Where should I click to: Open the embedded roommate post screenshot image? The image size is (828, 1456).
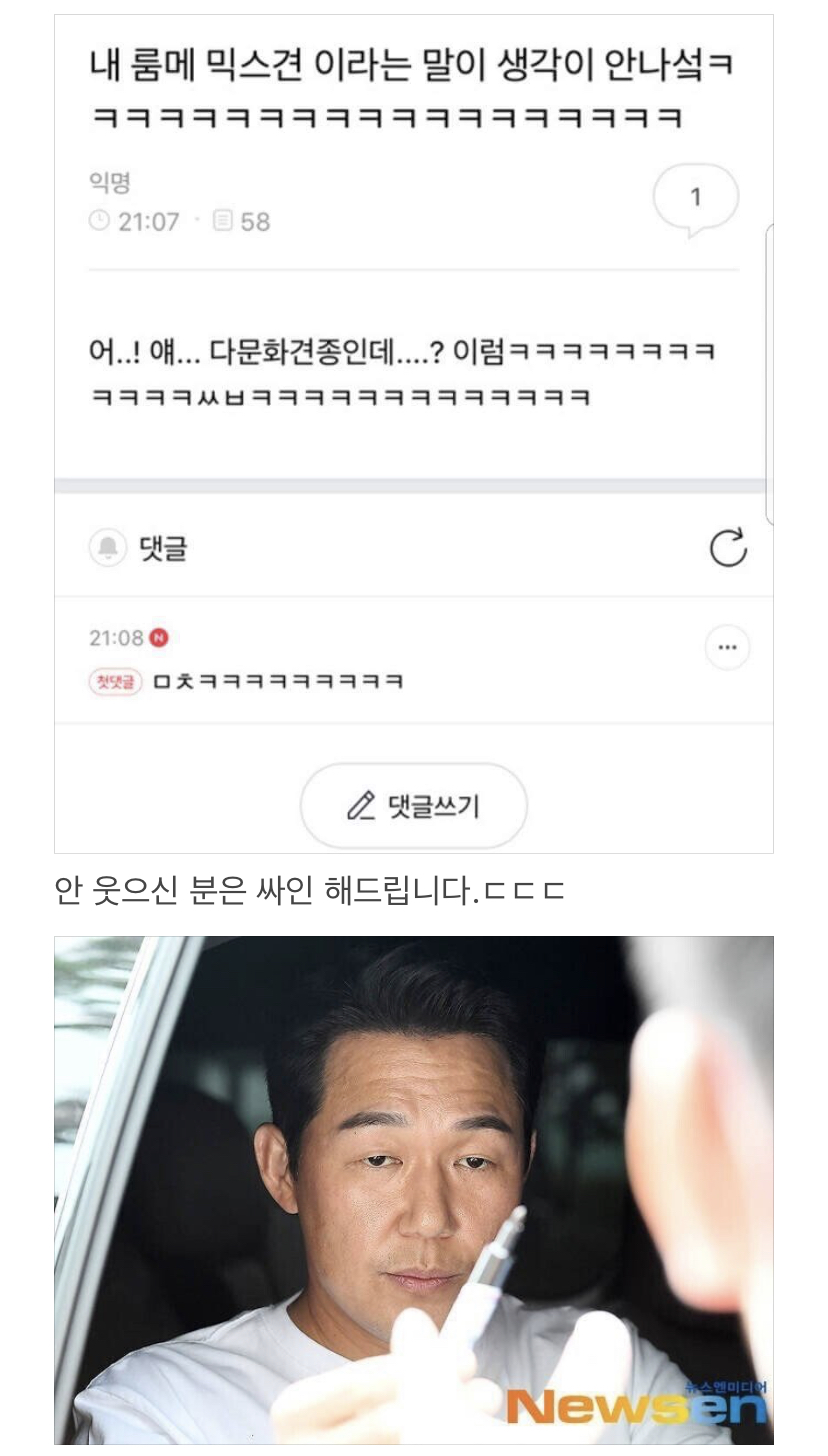[x=414, y=434]
